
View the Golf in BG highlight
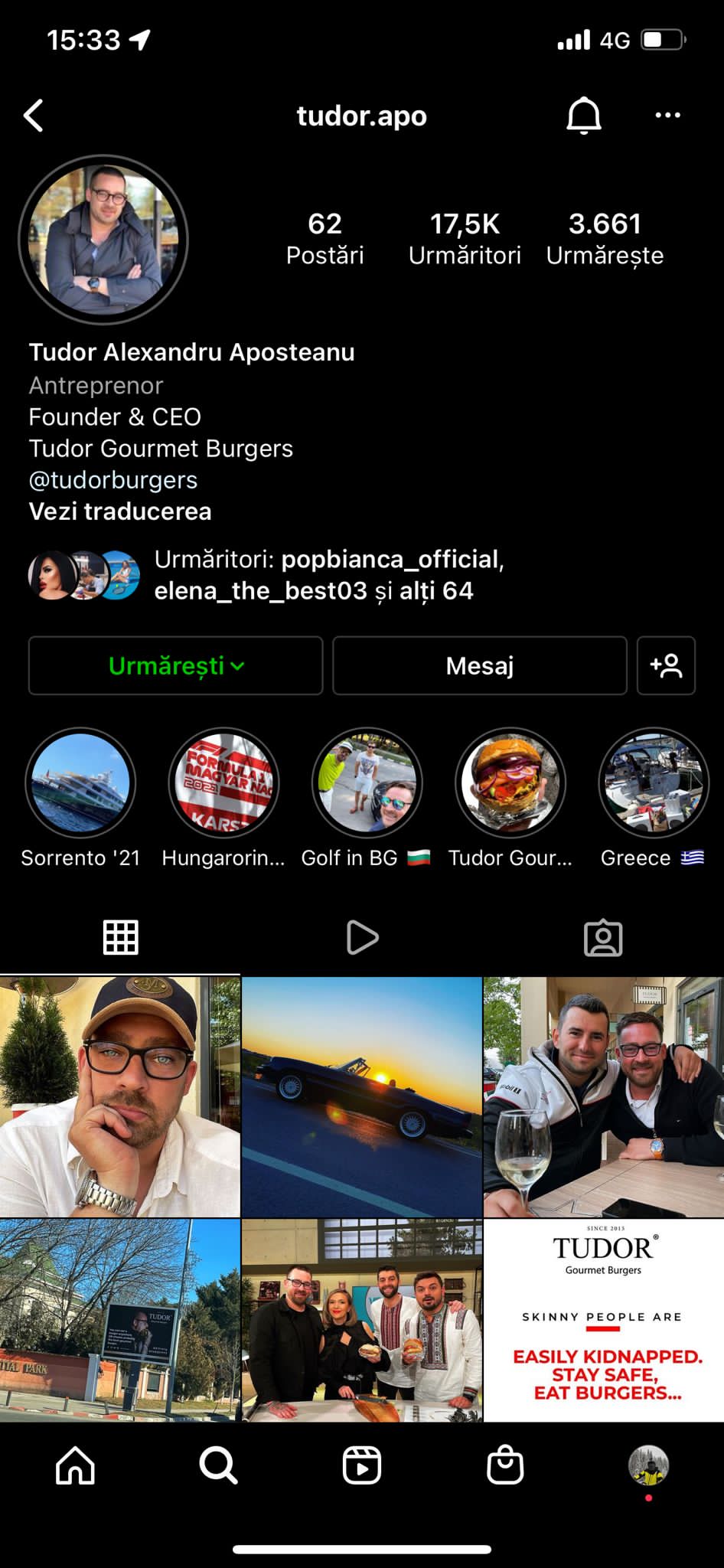pos(367,783)
